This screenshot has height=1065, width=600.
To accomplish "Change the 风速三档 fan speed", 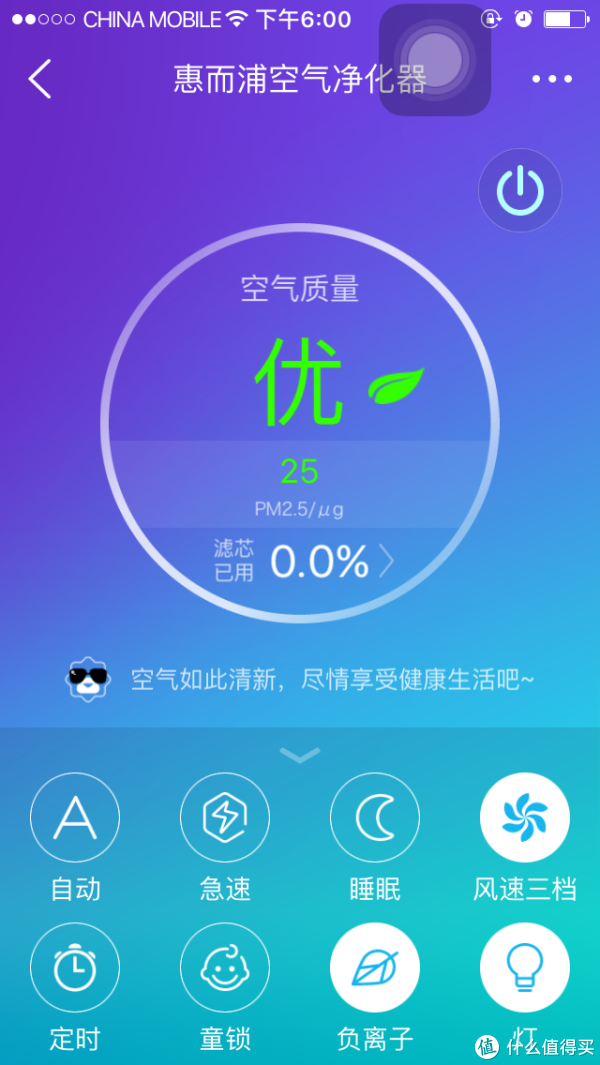I will pos(525,817).
